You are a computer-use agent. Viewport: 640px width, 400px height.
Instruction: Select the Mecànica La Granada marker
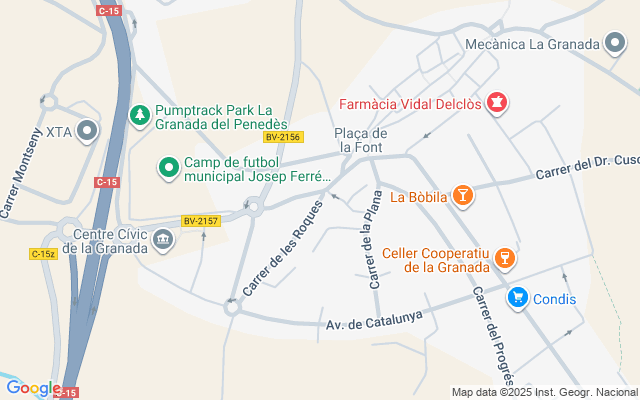point(614,44)
